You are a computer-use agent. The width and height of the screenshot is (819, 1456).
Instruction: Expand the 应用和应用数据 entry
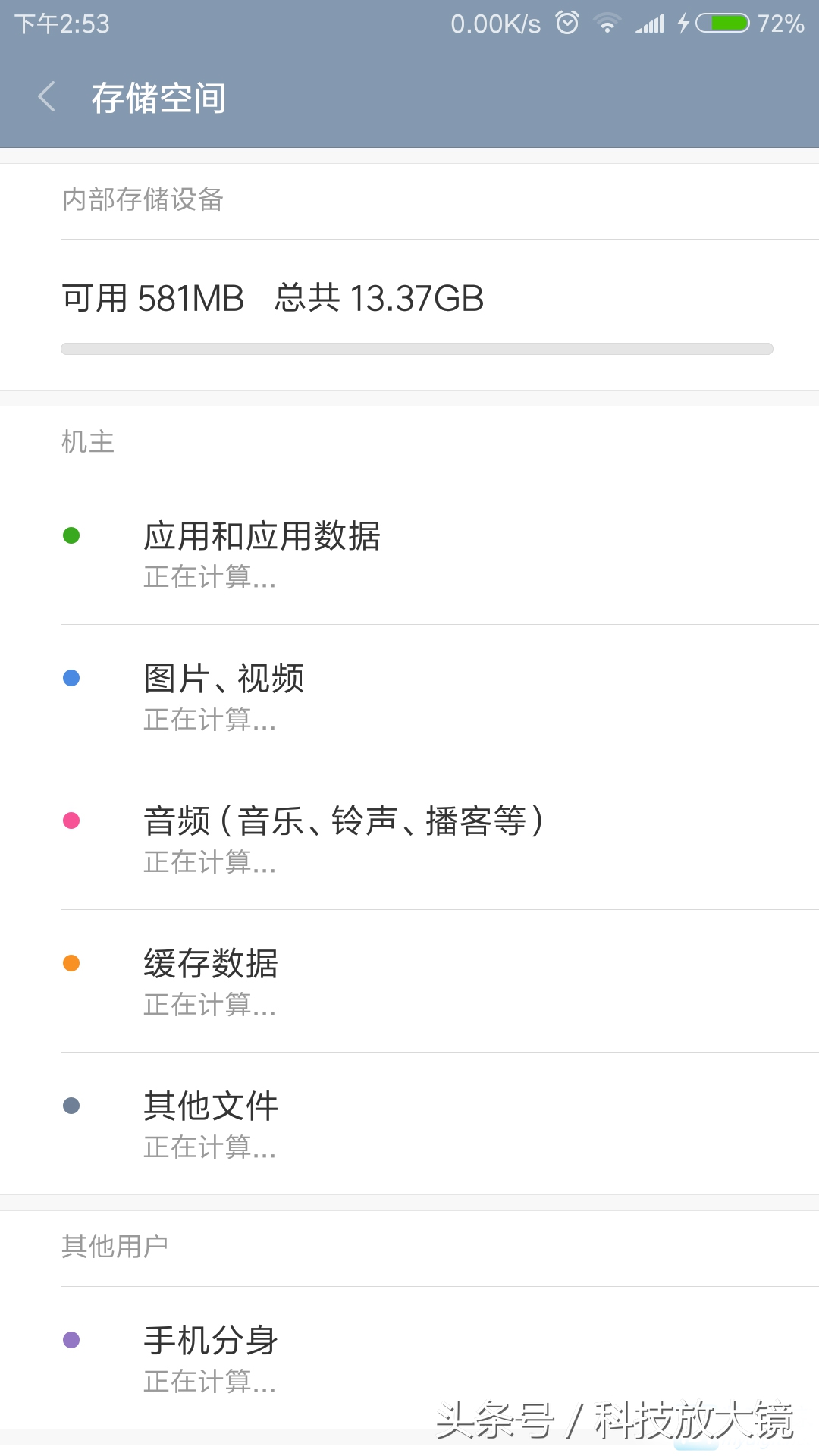click(x=409, y=554)
